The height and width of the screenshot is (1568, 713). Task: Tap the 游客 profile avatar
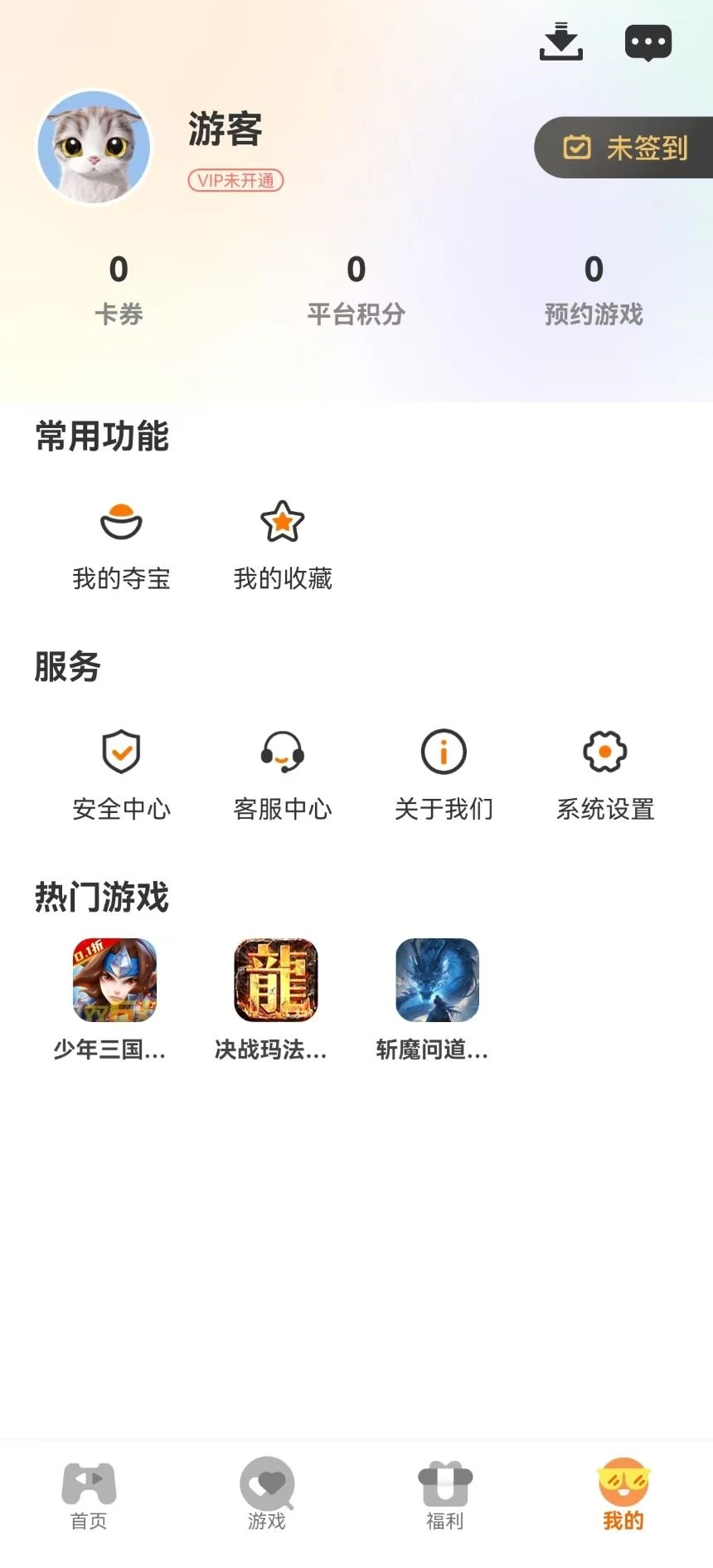[x=94, y=147]
